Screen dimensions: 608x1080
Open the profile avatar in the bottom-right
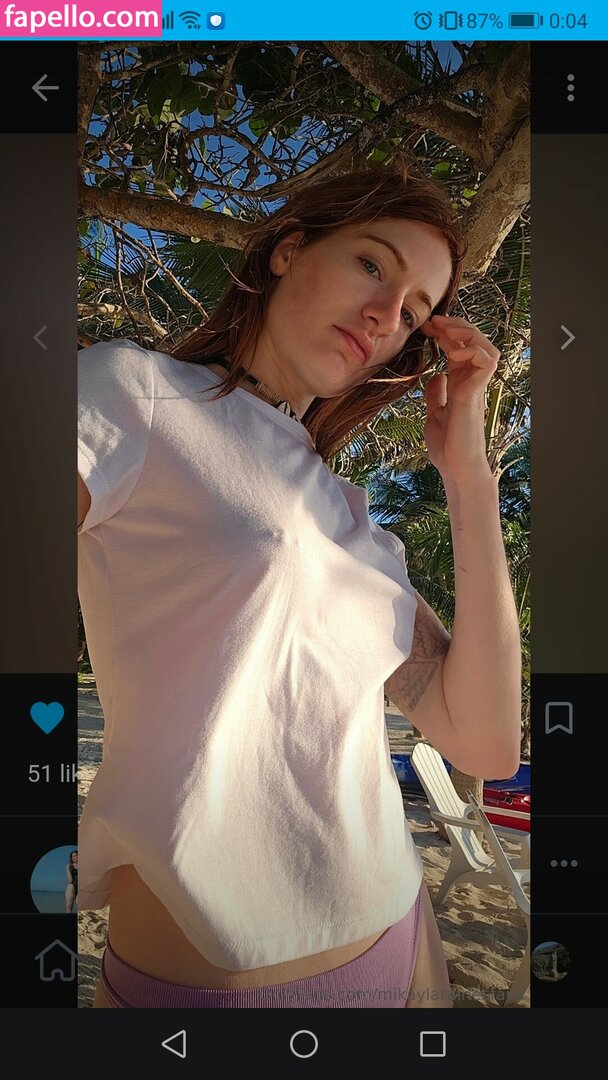pyautogui.click(x=551, y=960)
